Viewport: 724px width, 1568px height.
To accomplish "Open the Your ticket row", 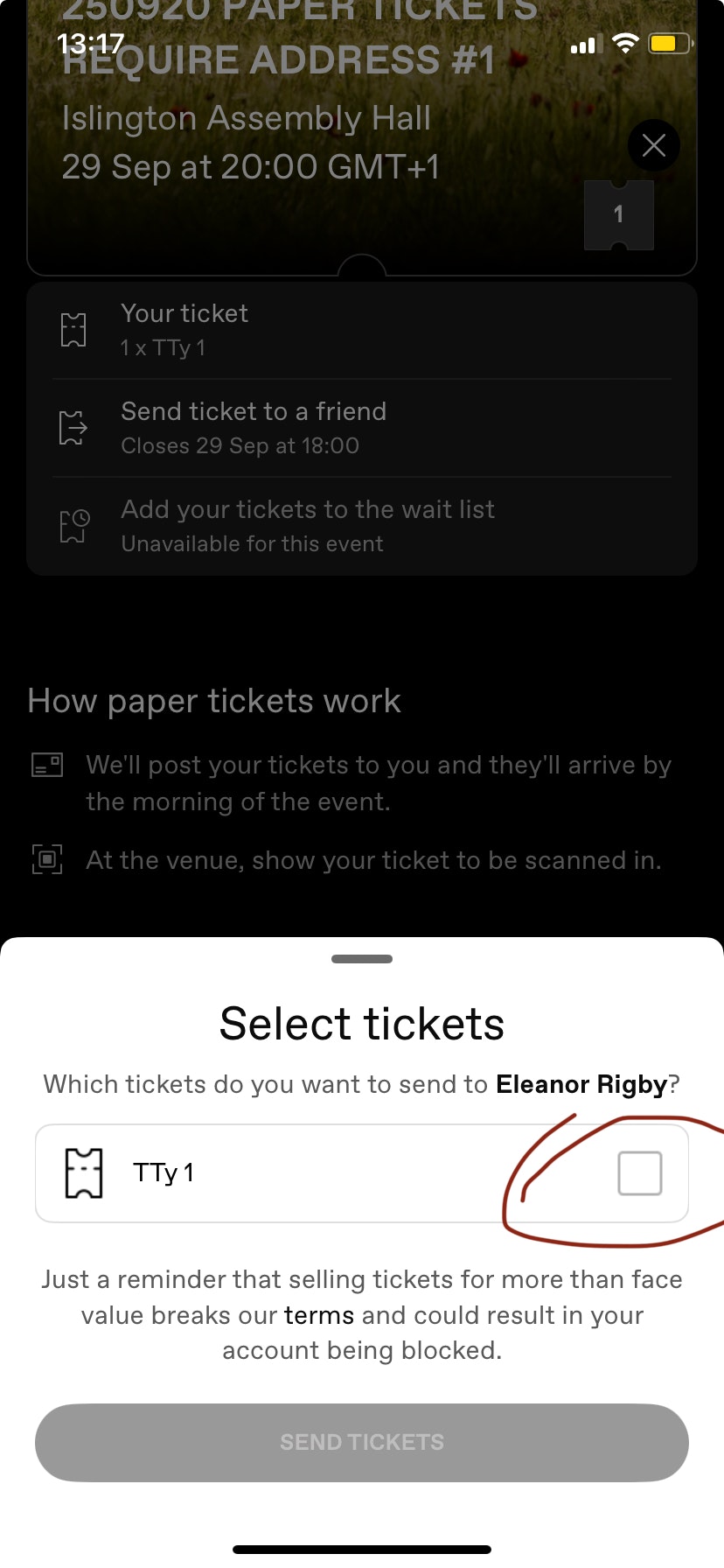I will [362, 330].
